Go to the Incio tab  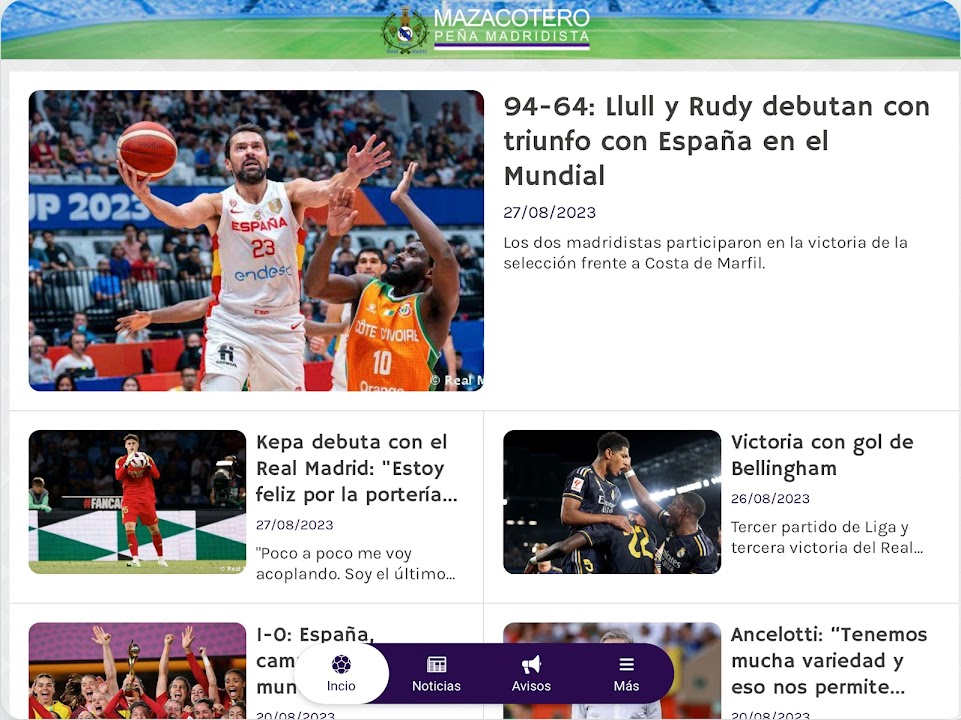click(x=341, y=674)
